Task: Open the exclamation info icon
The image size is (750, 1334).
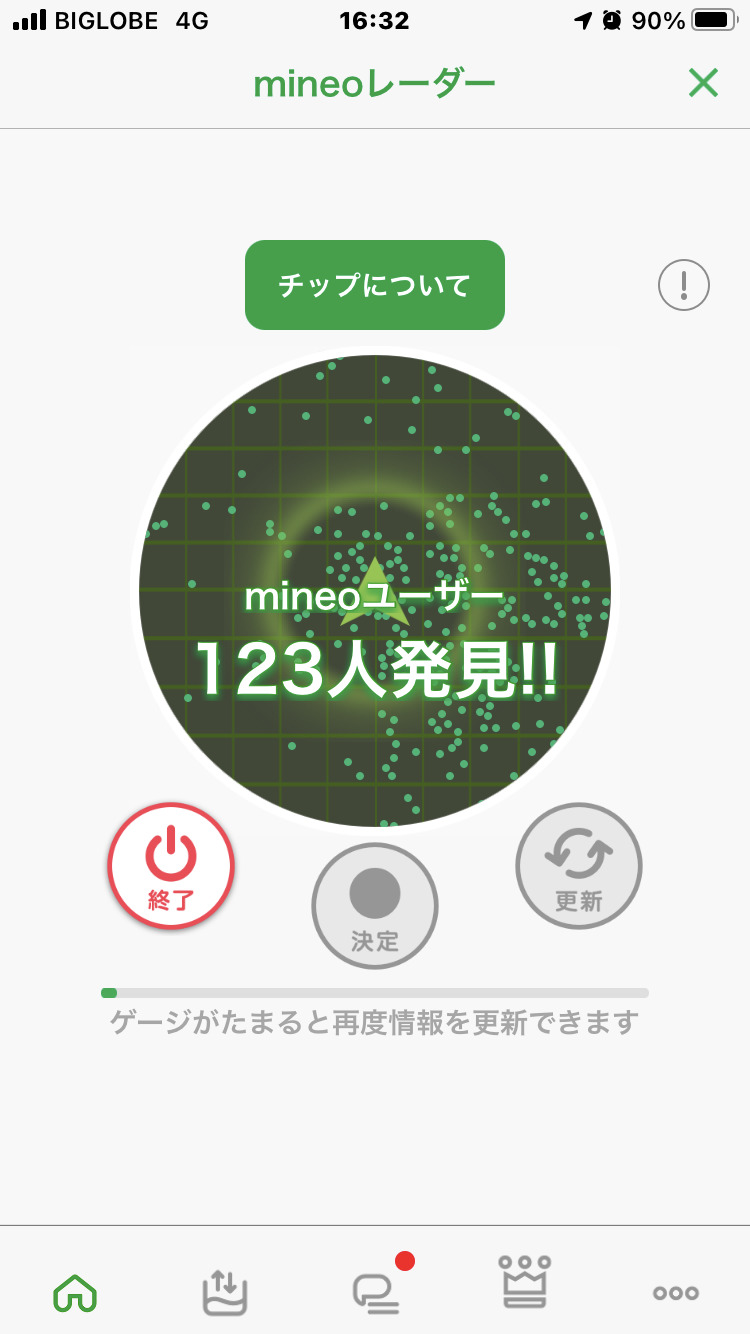Action: 684,286
